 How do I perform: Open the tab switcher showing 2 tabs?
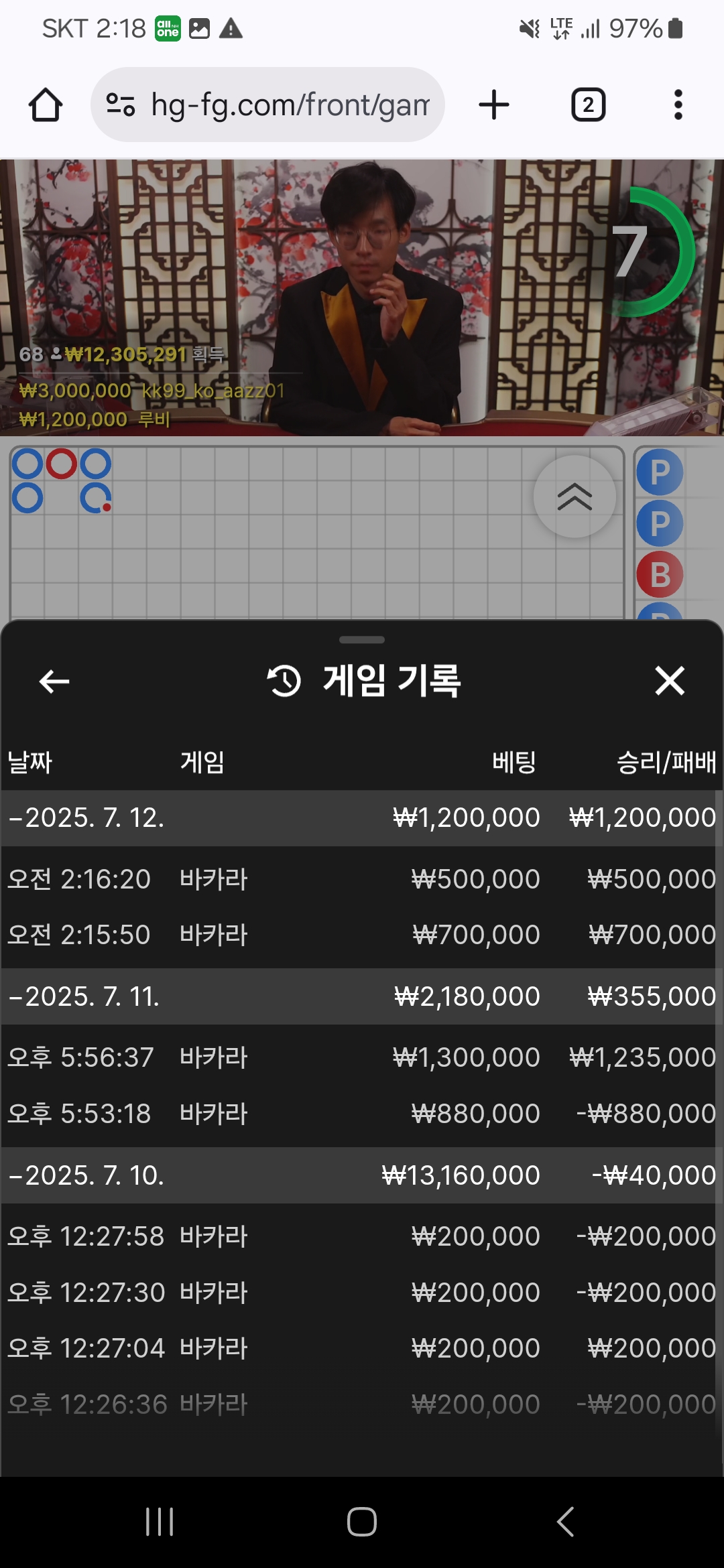(588, 105)
